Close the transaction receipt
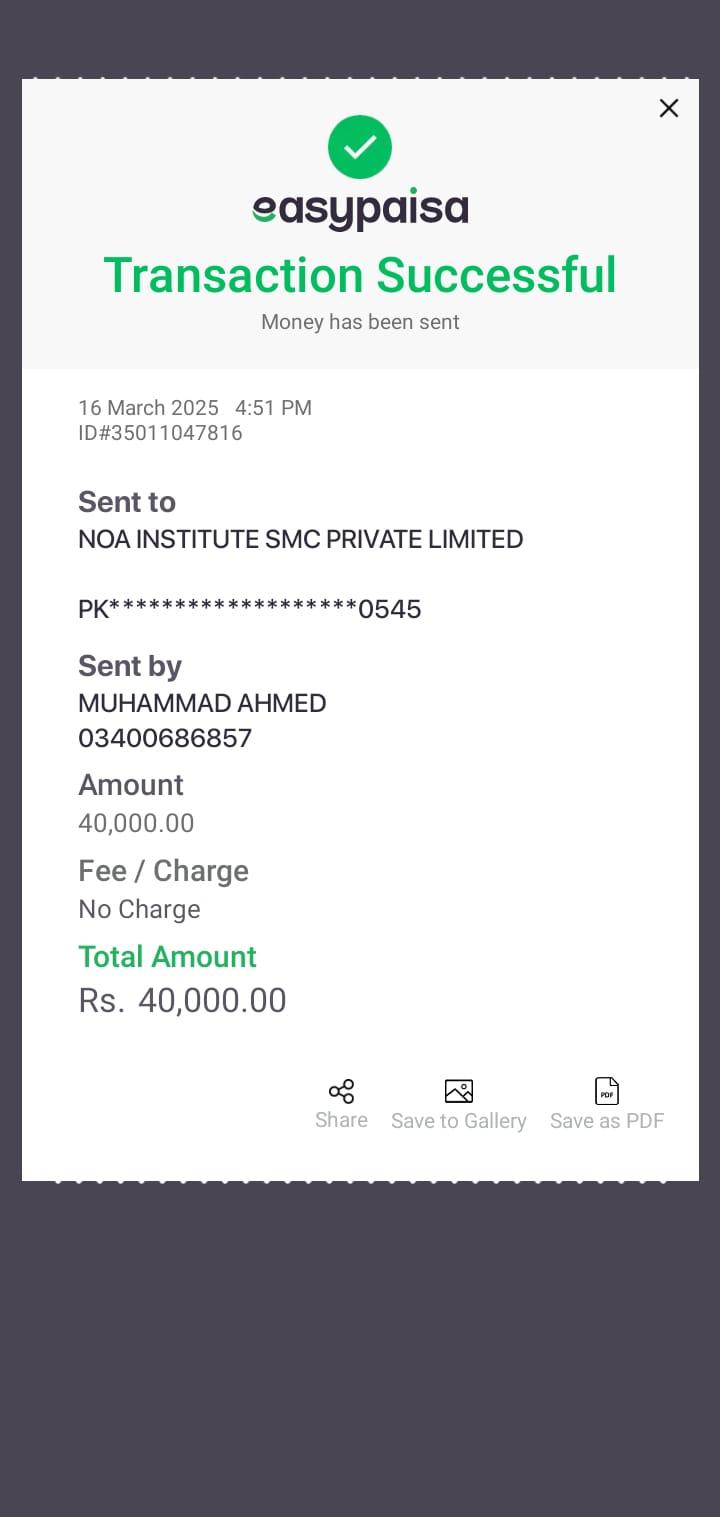 coord(669,108)
